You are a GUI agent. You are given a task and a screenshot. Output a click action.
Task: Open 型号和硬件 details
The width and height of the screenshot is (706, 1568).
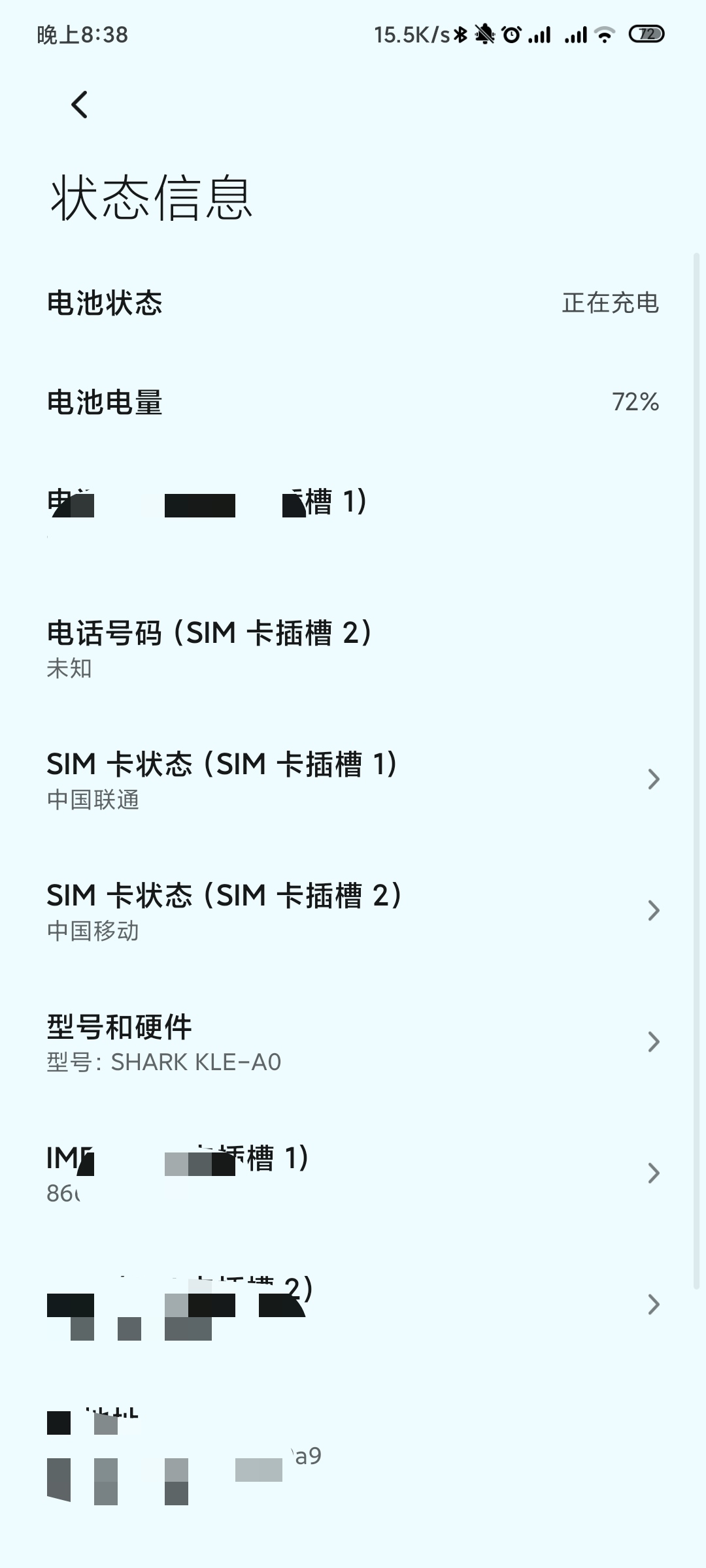click(x=353, y=1042)
